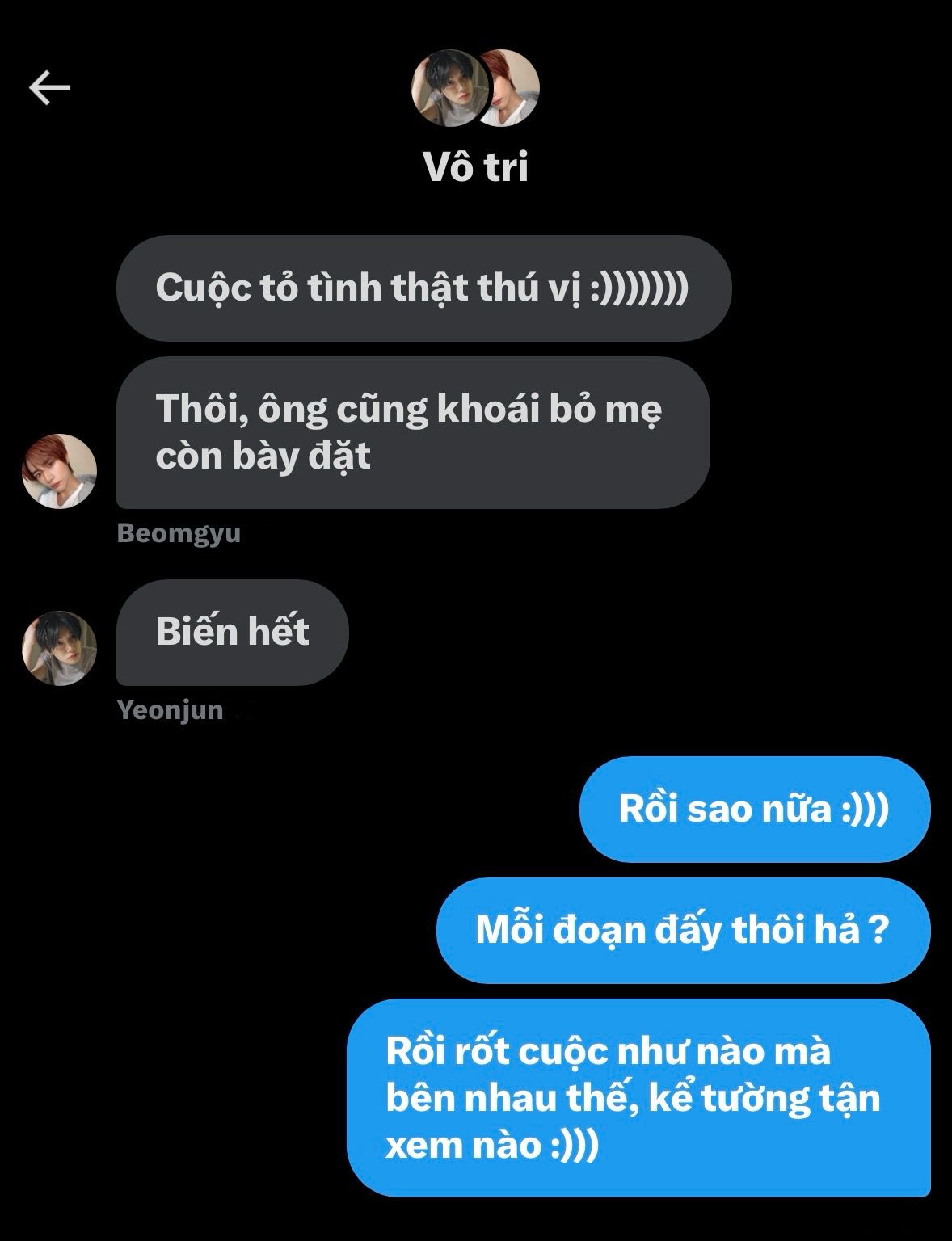
Task: Open Yeonjun's profile picture
Action: 59,648
